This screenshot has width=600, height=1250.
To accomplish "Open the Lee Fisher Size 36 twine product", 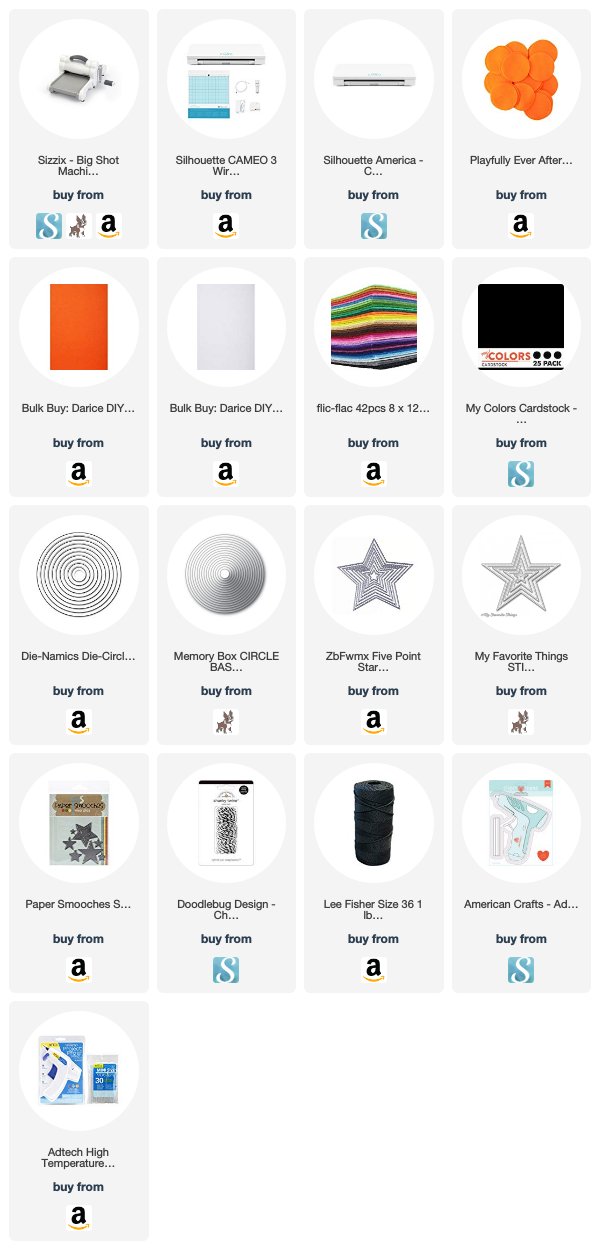I will pos(373,822).
